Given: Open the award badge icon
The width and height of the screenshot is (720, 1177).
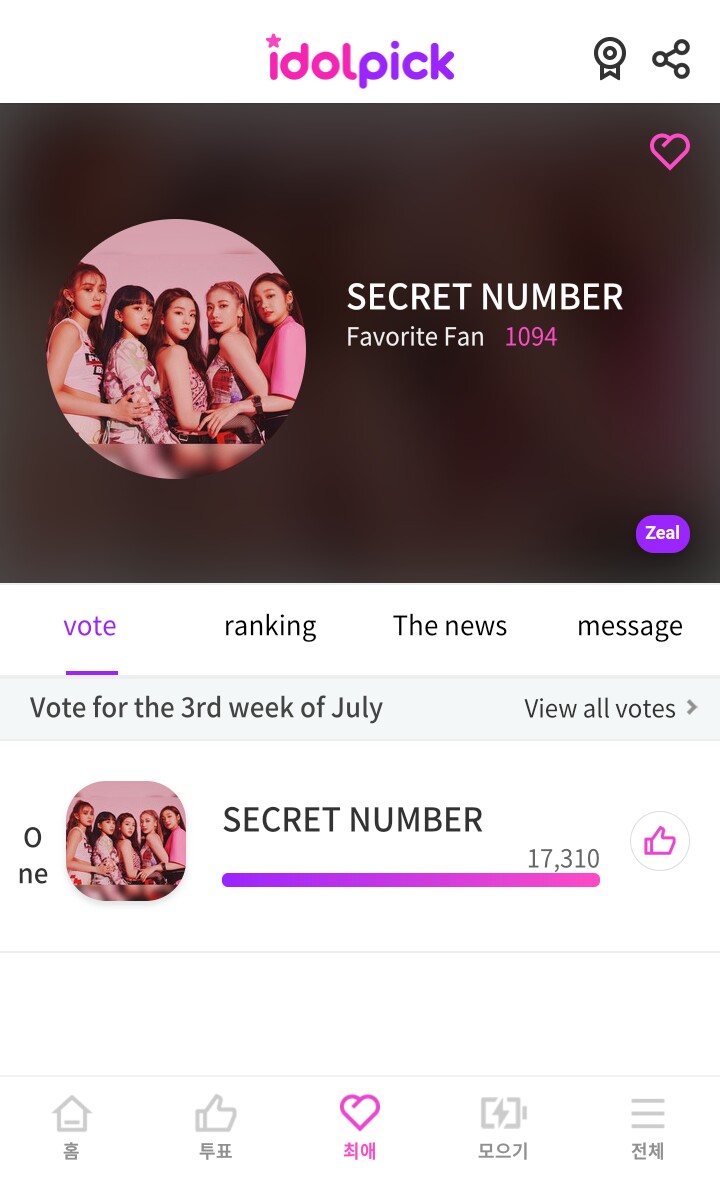Looking at the screenshot, I should click(609, 59).
